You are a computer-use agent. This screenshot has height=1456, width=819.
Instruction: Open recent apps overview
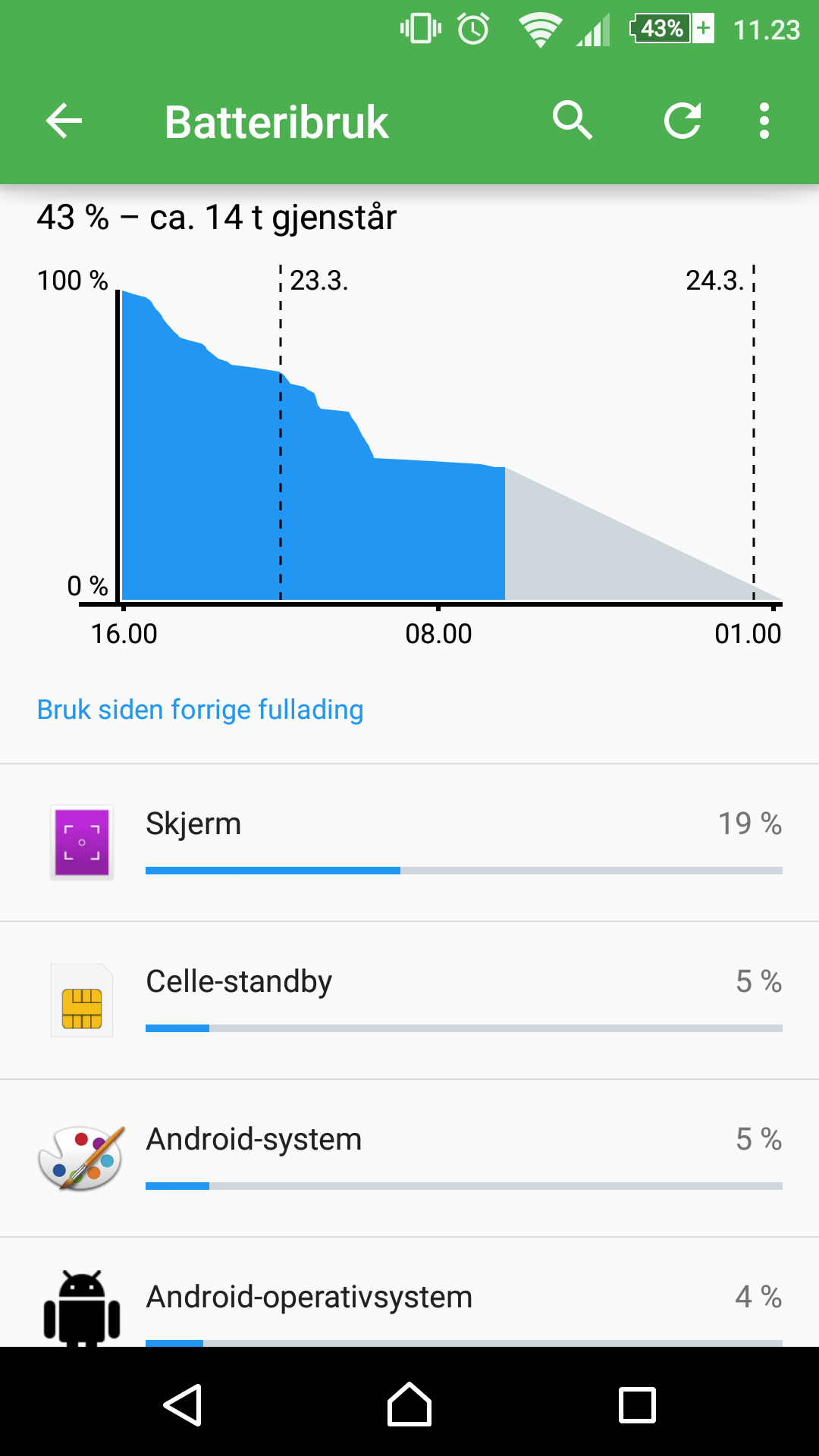(x=637, y=1405)
